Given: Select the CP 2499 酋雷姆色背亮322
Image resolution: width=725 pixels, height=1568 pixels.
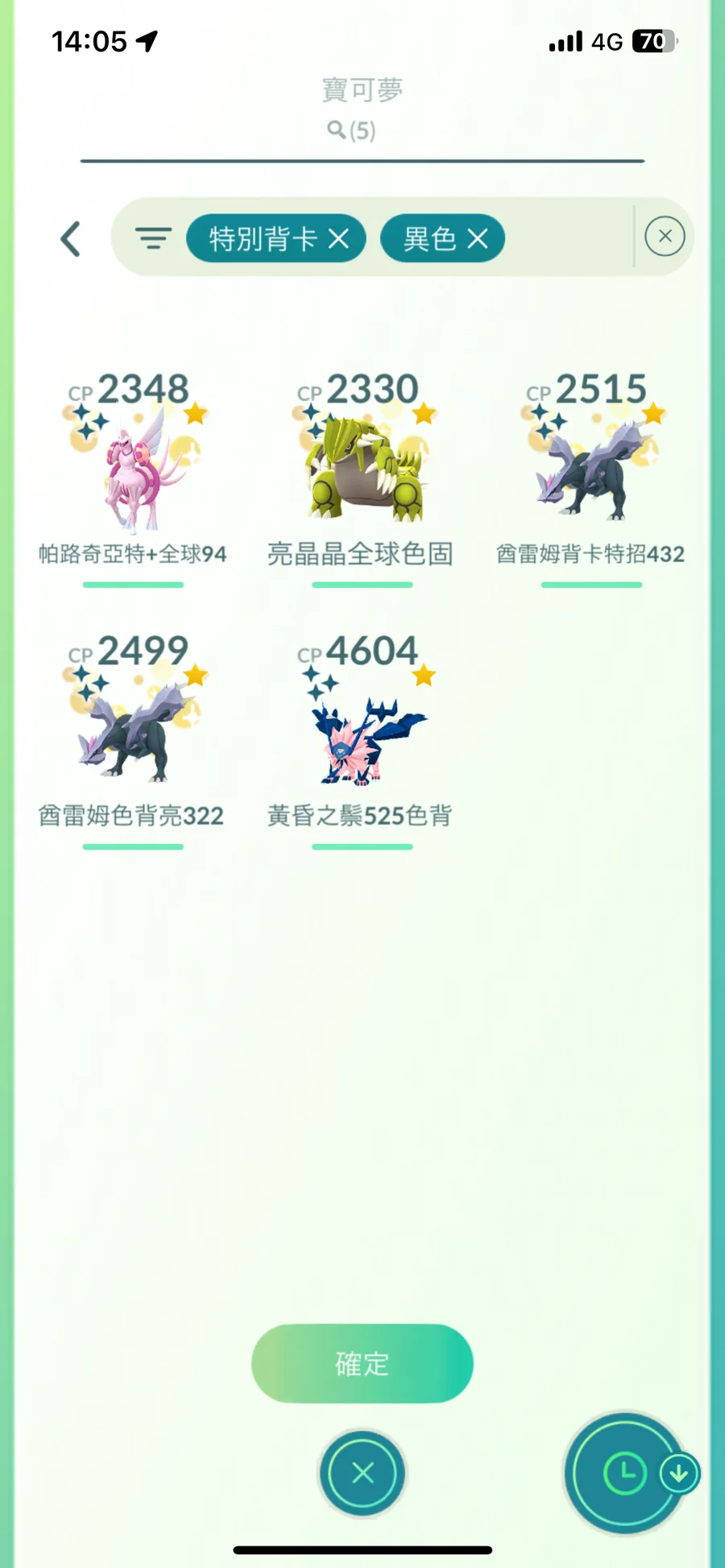Looking at the screenshot, I should point(133,738).
